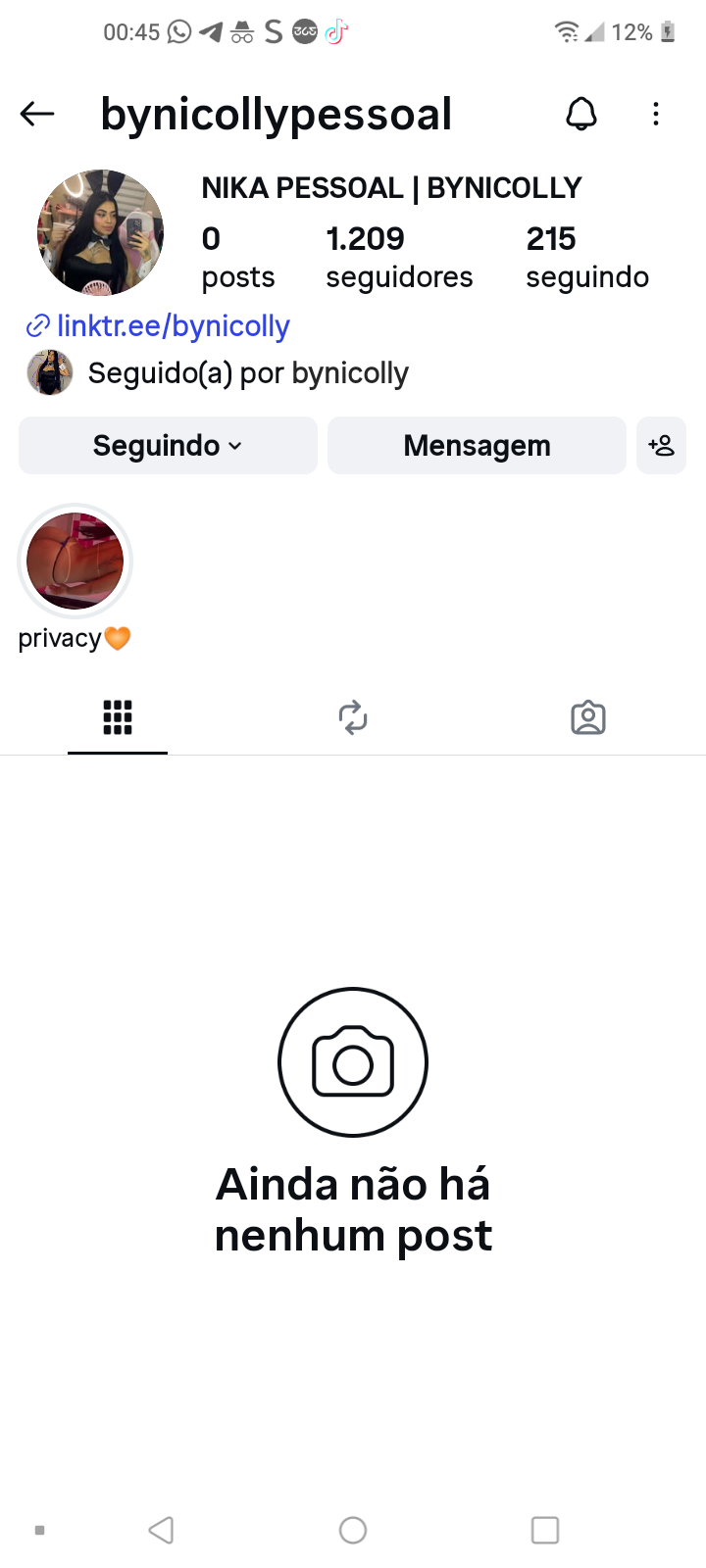
Task: Open the linktr.ee/bynicolly link
Action: click(x=173, y=326)
